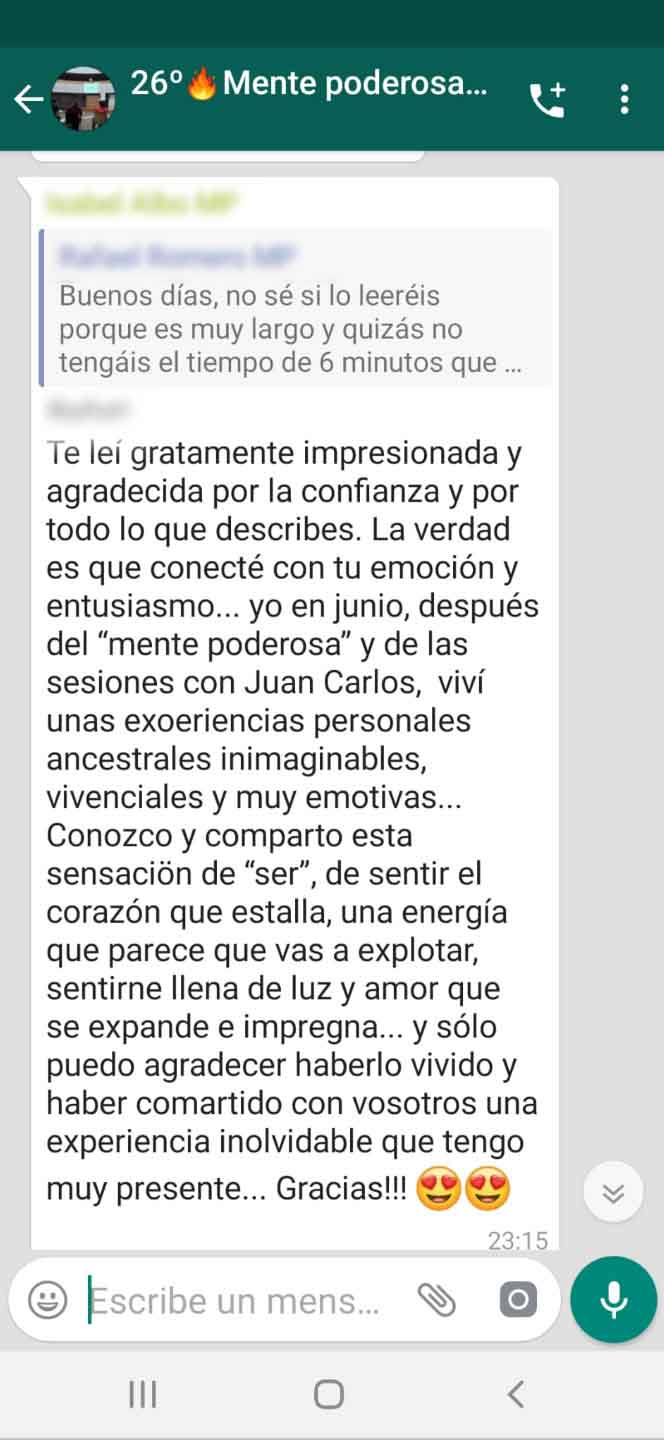Tap the voice message microphone

point(613,1299)
